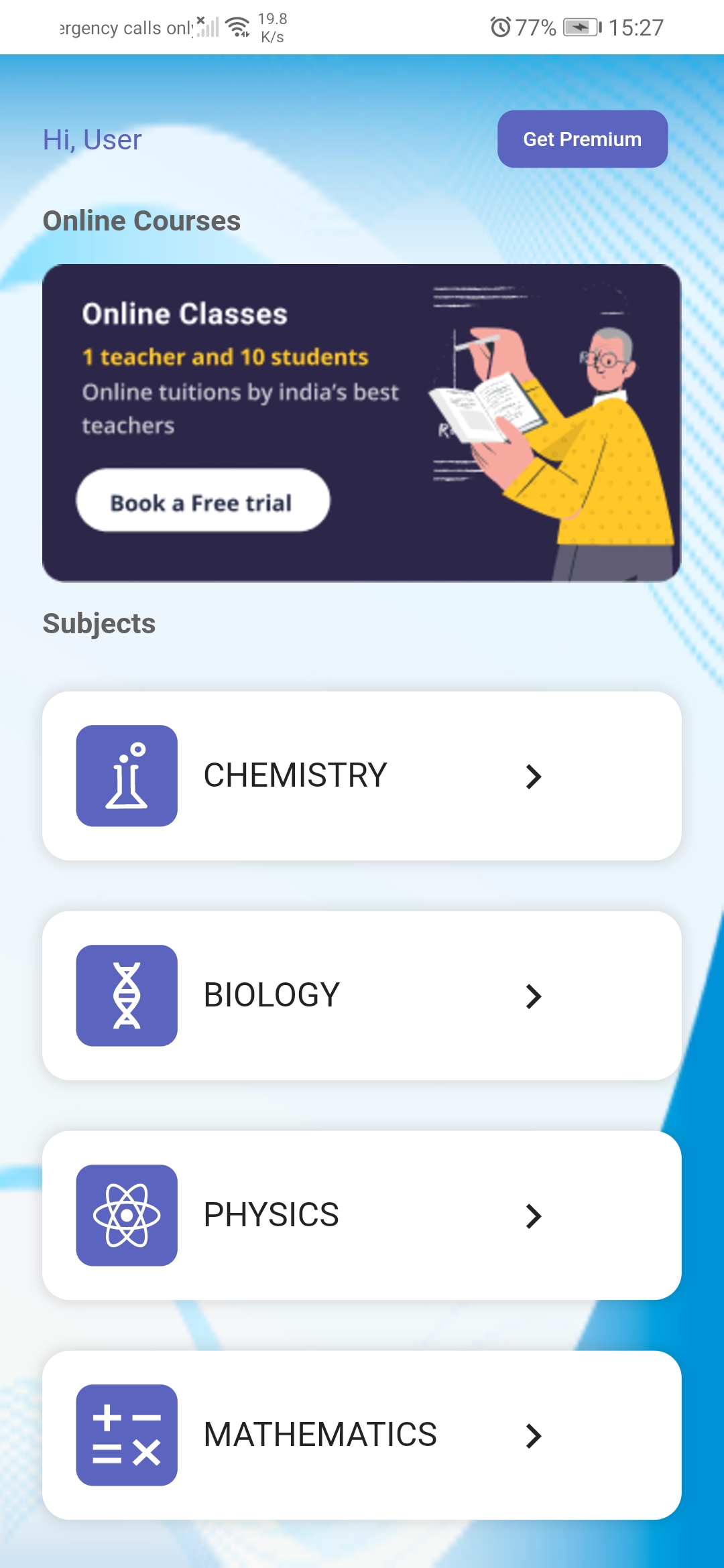
Task: Select the Physics subject
Action: 362,1215
